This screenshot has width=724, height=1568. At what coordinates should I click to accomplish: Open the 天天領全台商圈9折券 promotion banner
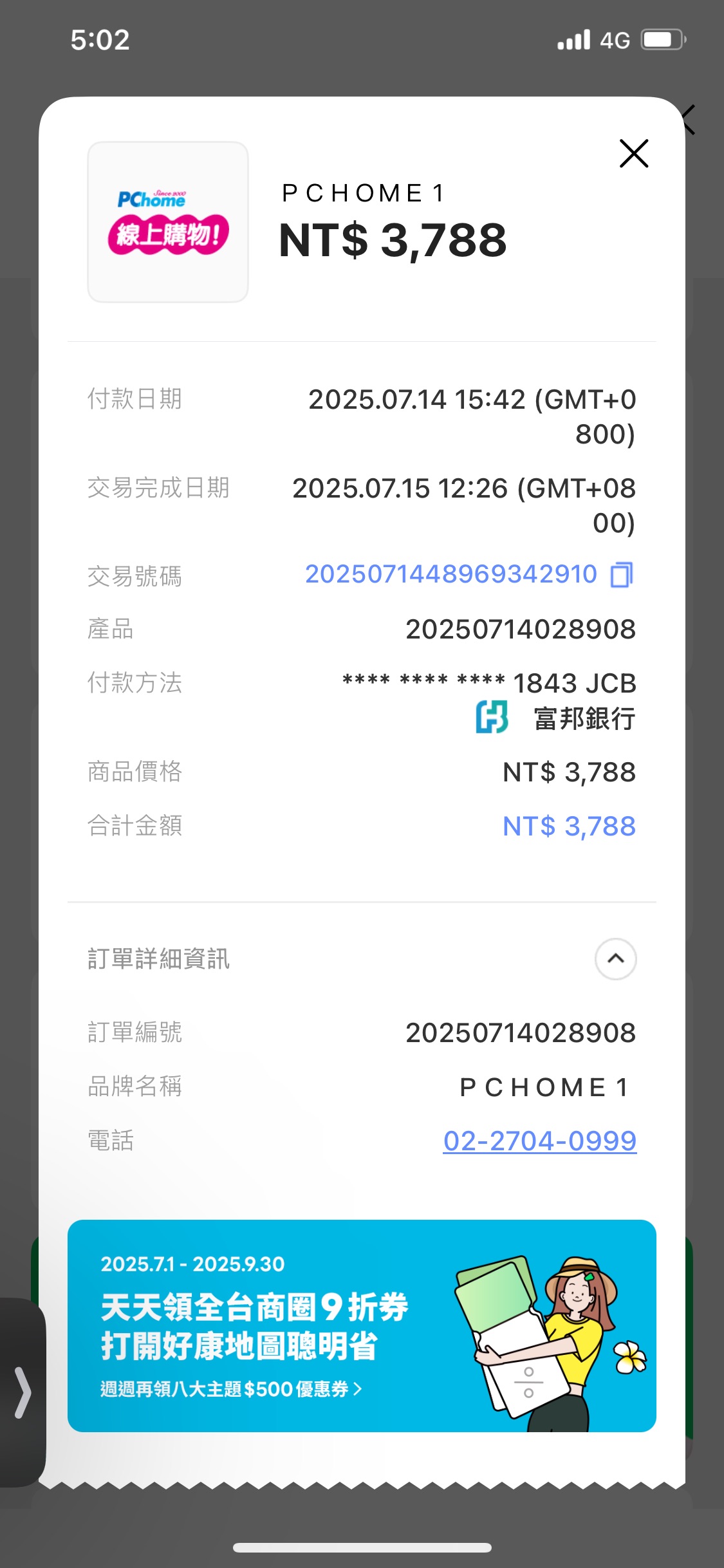pos(362,1326)
